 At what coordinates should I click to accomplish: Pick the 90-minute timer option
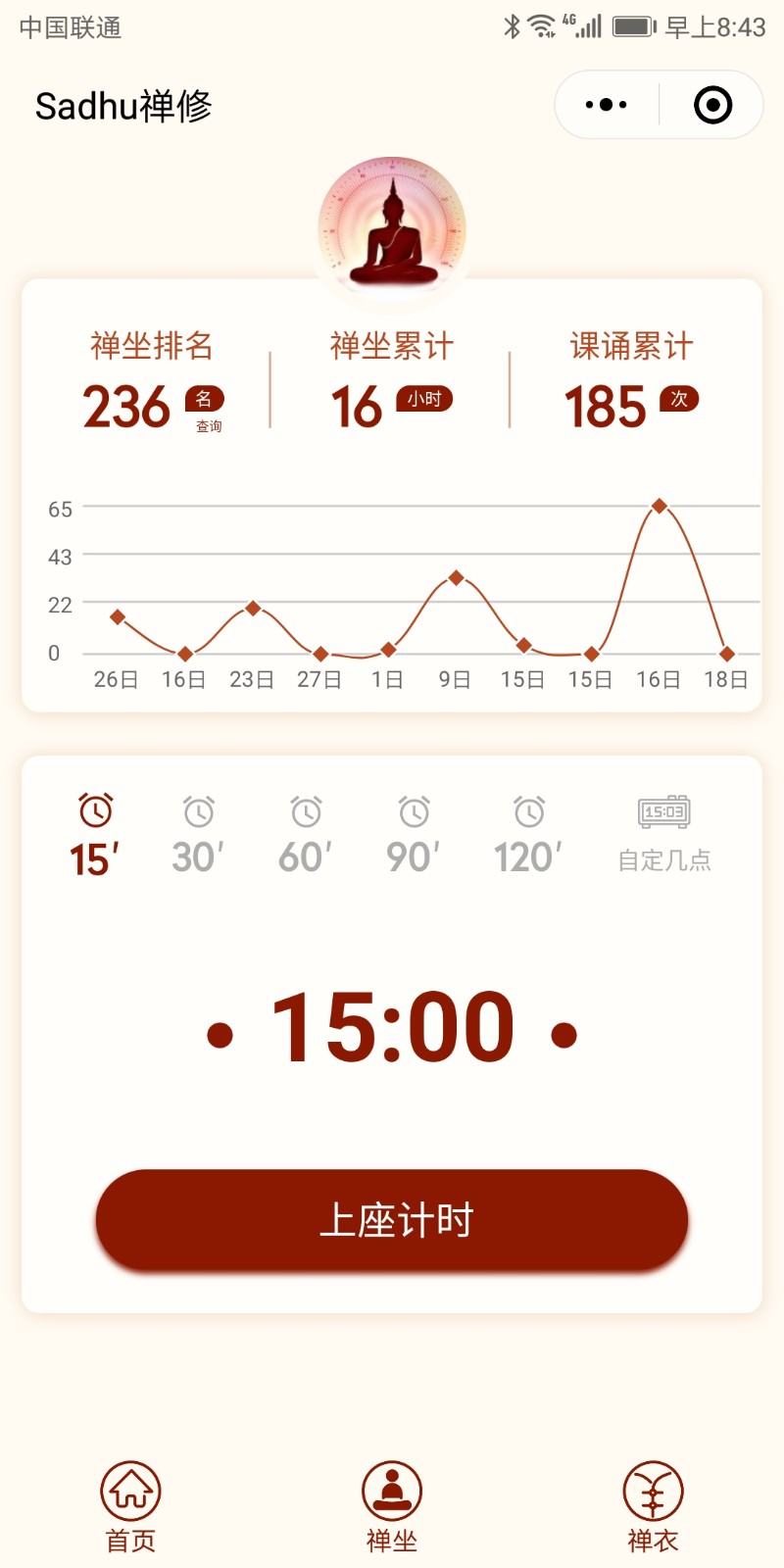click(414, 836)
